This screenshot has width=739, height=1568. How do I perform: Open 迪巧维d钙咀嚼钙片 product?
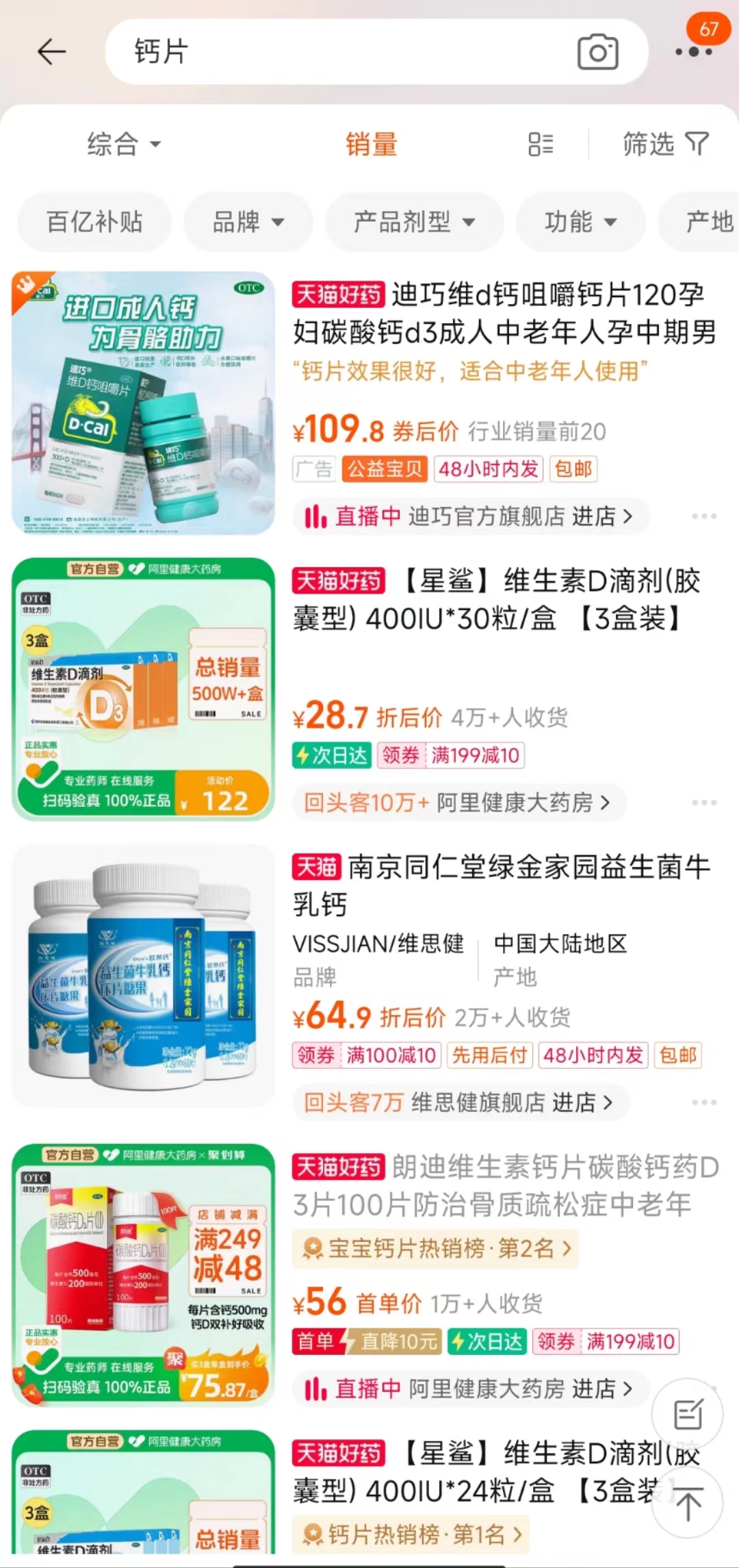504,314
